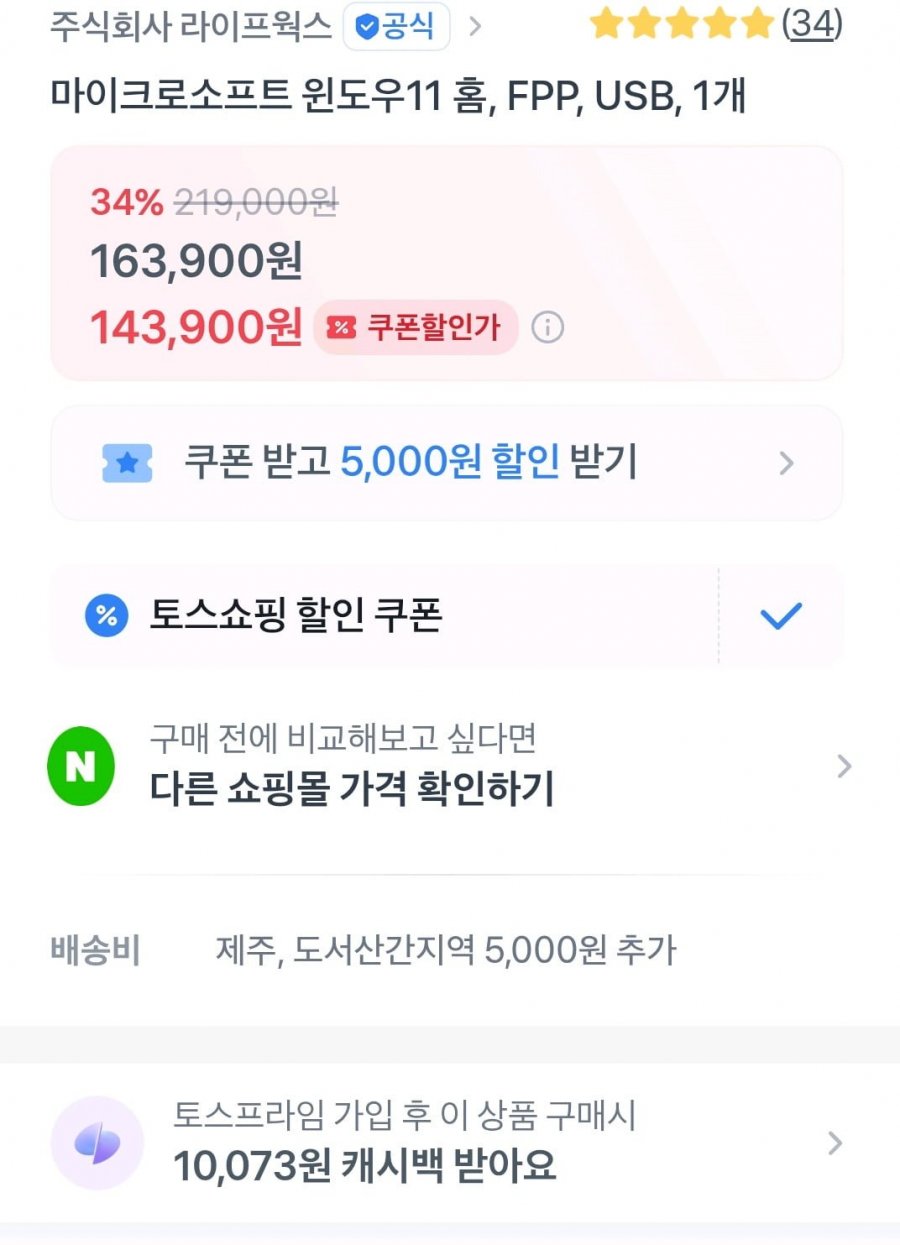Open the 주식회사 라이프웍스 seller page
900x1245 pixels.
click(x=190, y=26)
